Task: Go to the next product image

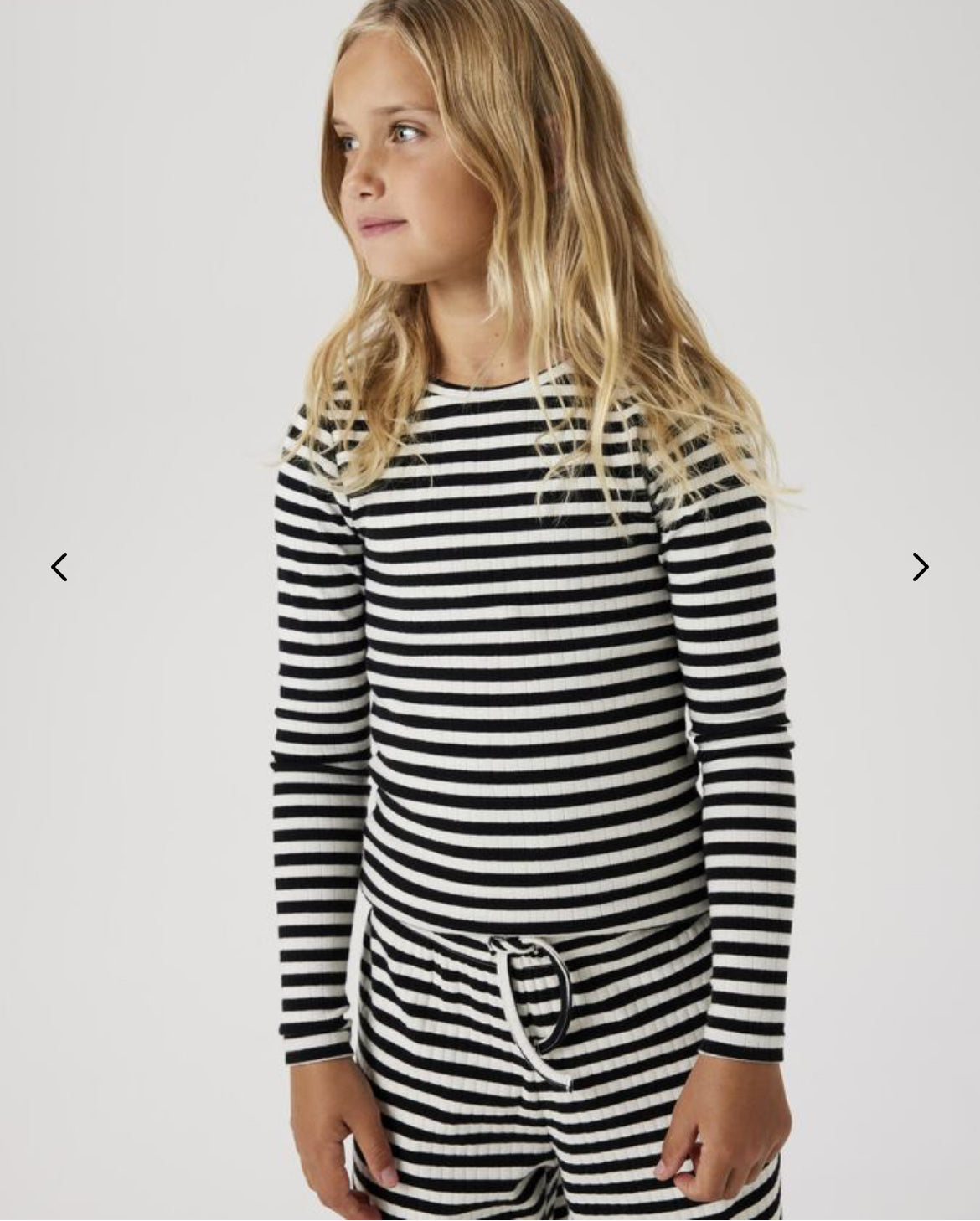Action: pyautogui.click(x=920, y=567)
